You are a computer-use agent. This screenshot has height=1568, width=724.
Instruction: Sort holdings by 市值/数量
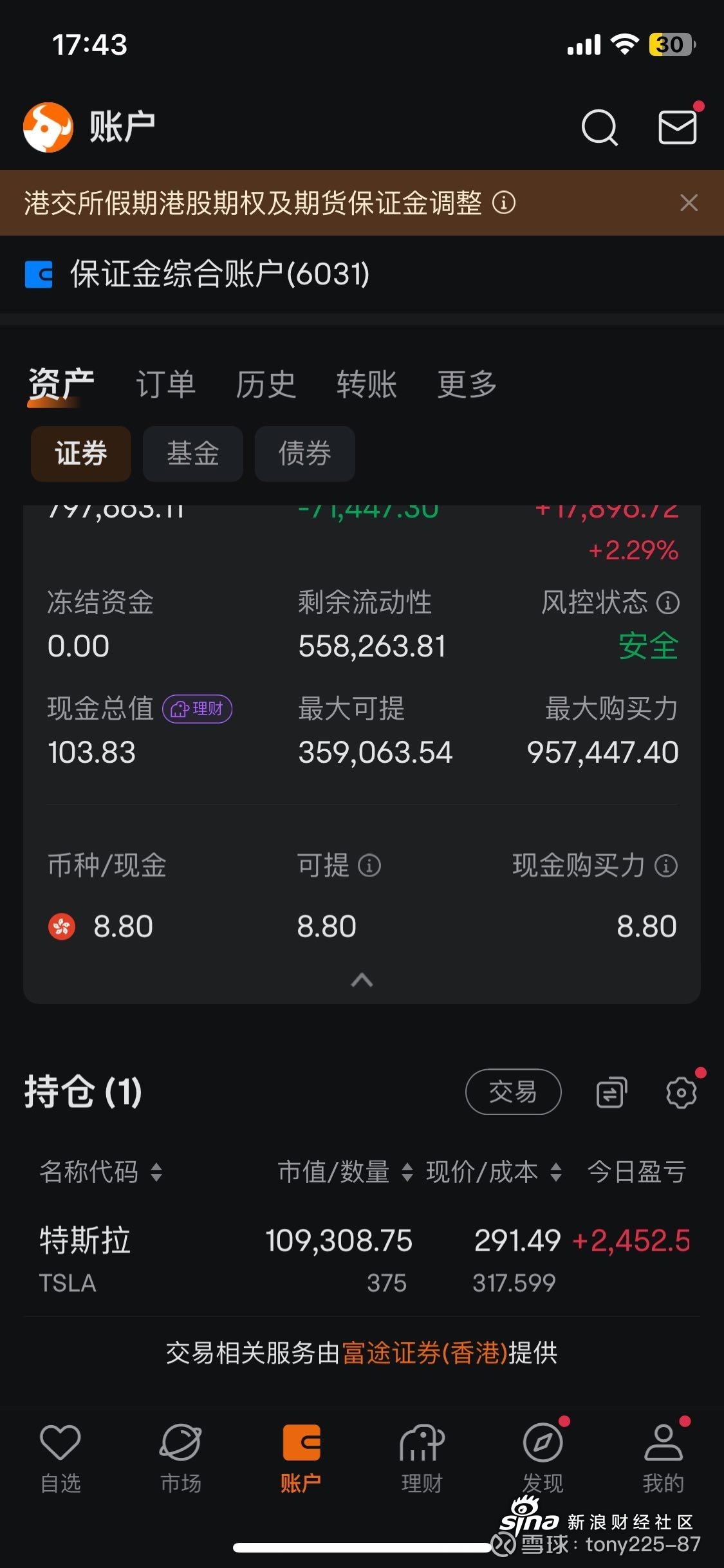click(x=345, y=1171)
